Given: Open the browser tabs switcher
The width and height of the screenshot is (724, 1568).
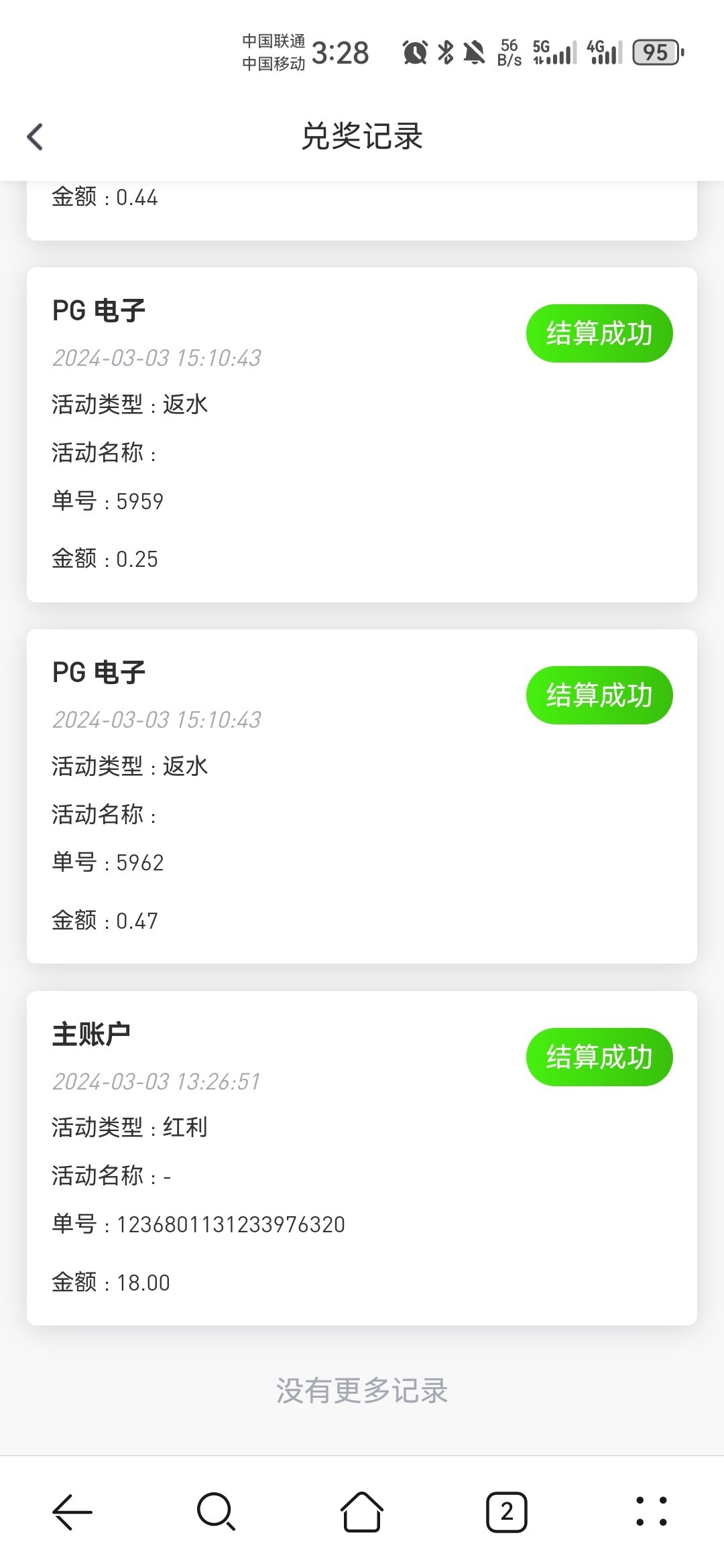Looking at the screenshot, I should 507,1512.
